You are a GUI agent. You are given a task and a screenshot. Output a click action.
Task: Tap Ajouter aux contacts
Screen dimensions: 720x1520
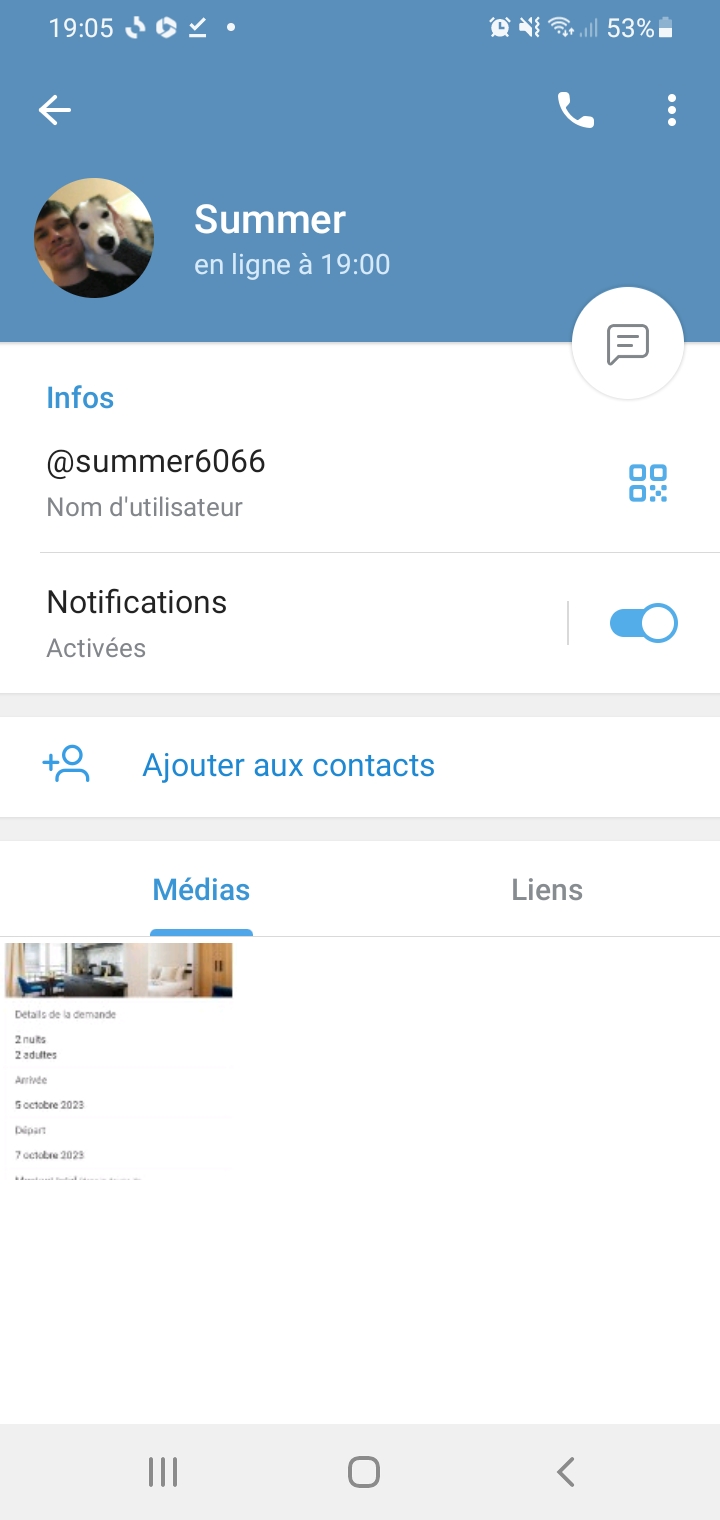pyautogui.click(x=360, y=766)
